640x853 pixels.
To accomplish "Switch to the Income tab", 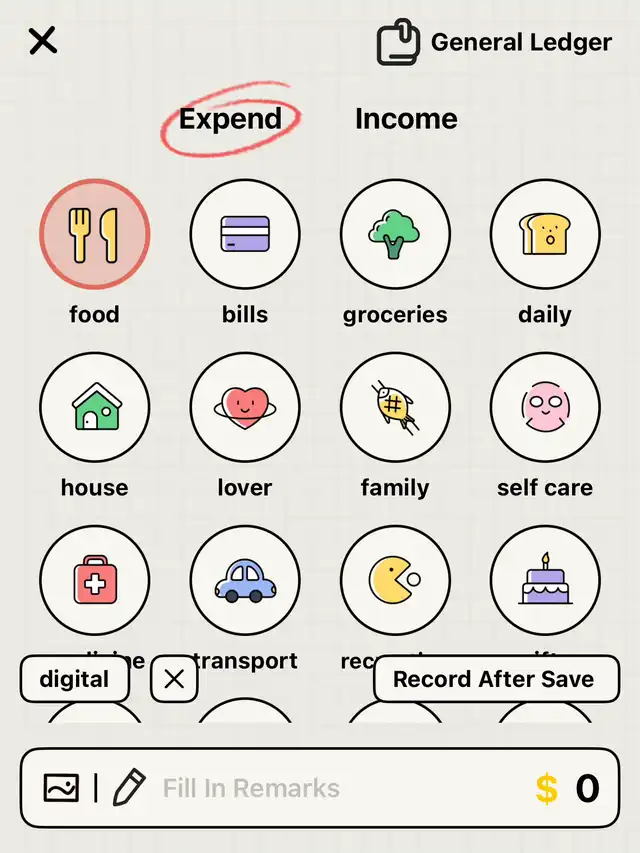I will pos(406,119).
